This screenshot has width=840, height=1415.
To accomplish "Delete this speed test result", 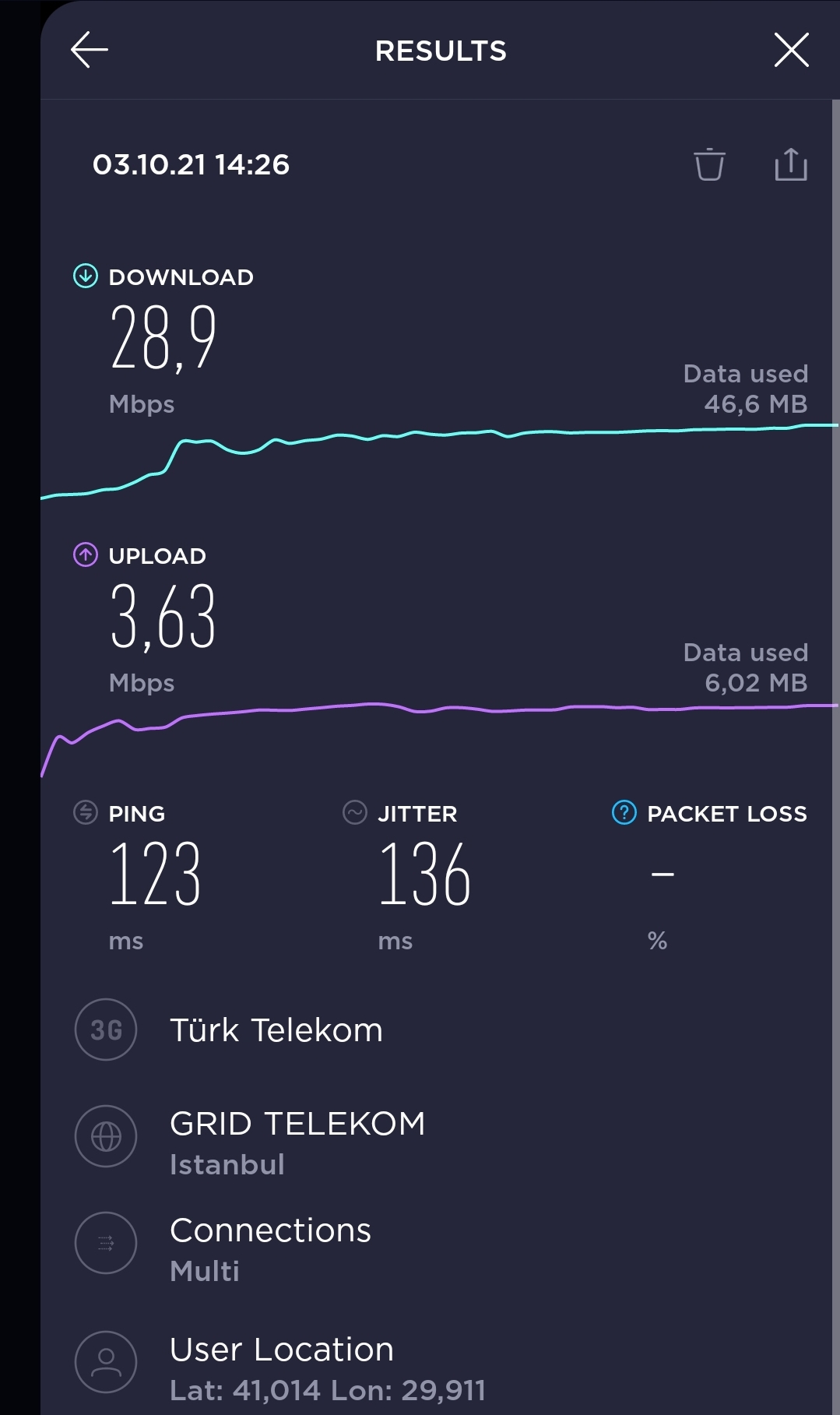I will pyautogui.click(x=709, y=164).
